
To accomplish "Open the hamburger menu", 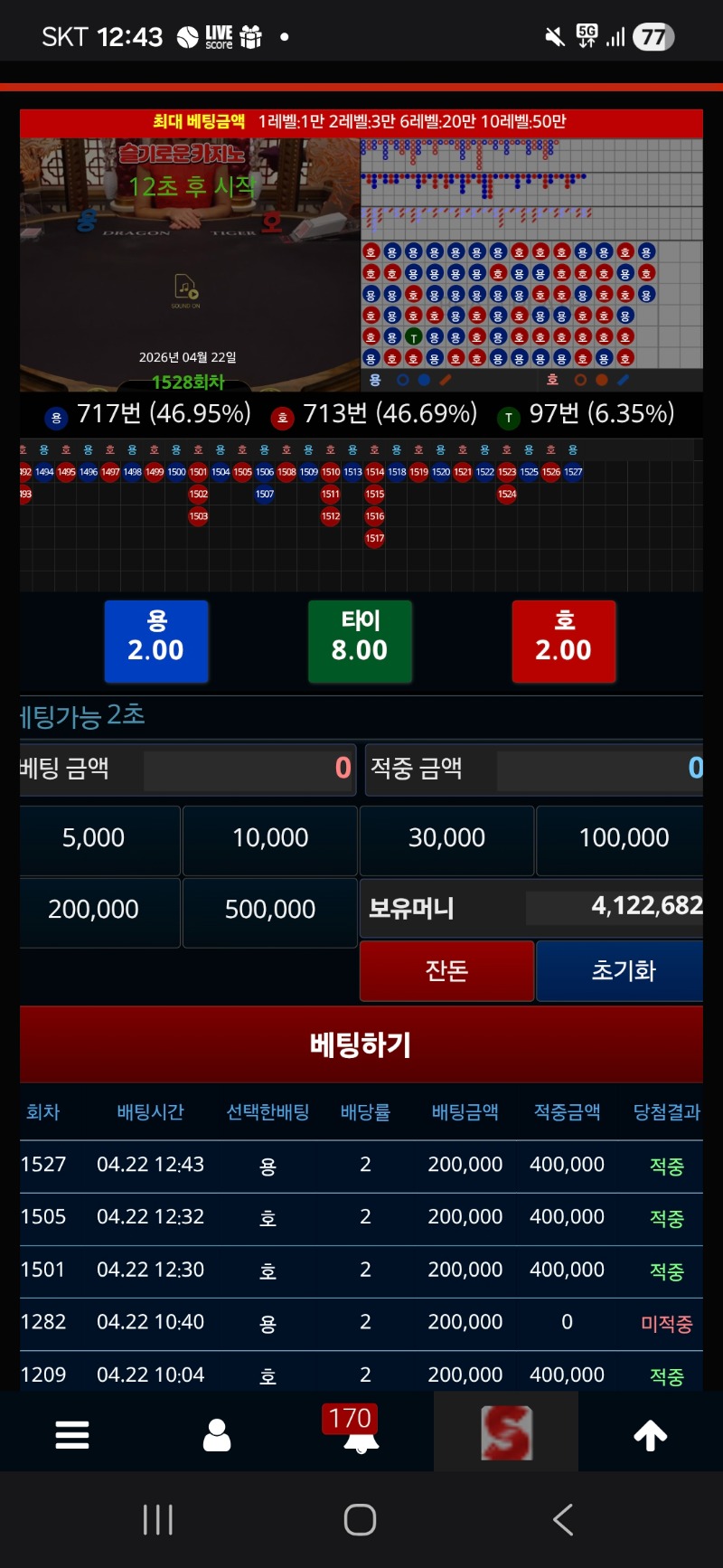I will pos(72,1434).
